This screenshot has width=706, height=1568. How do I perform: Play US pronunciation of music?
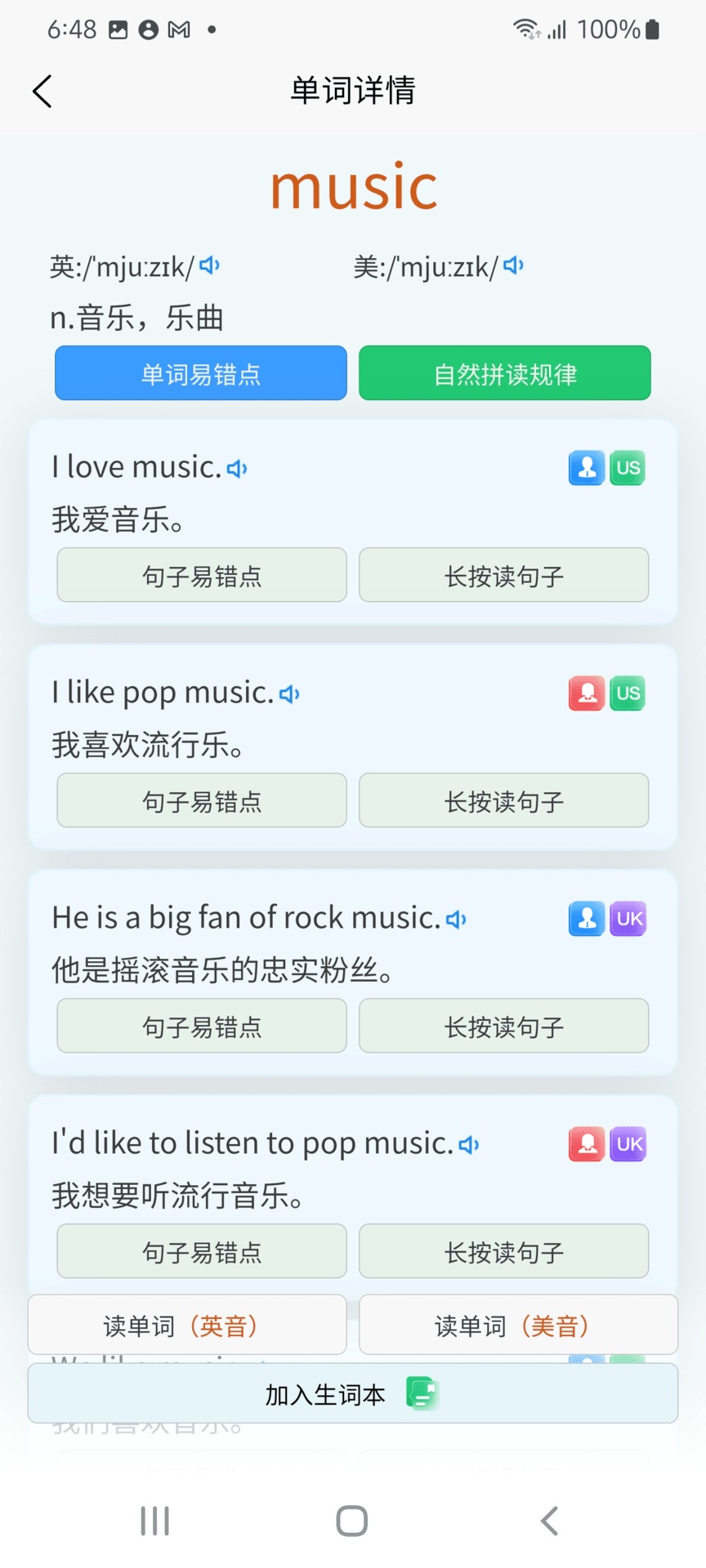pos(513,265)
